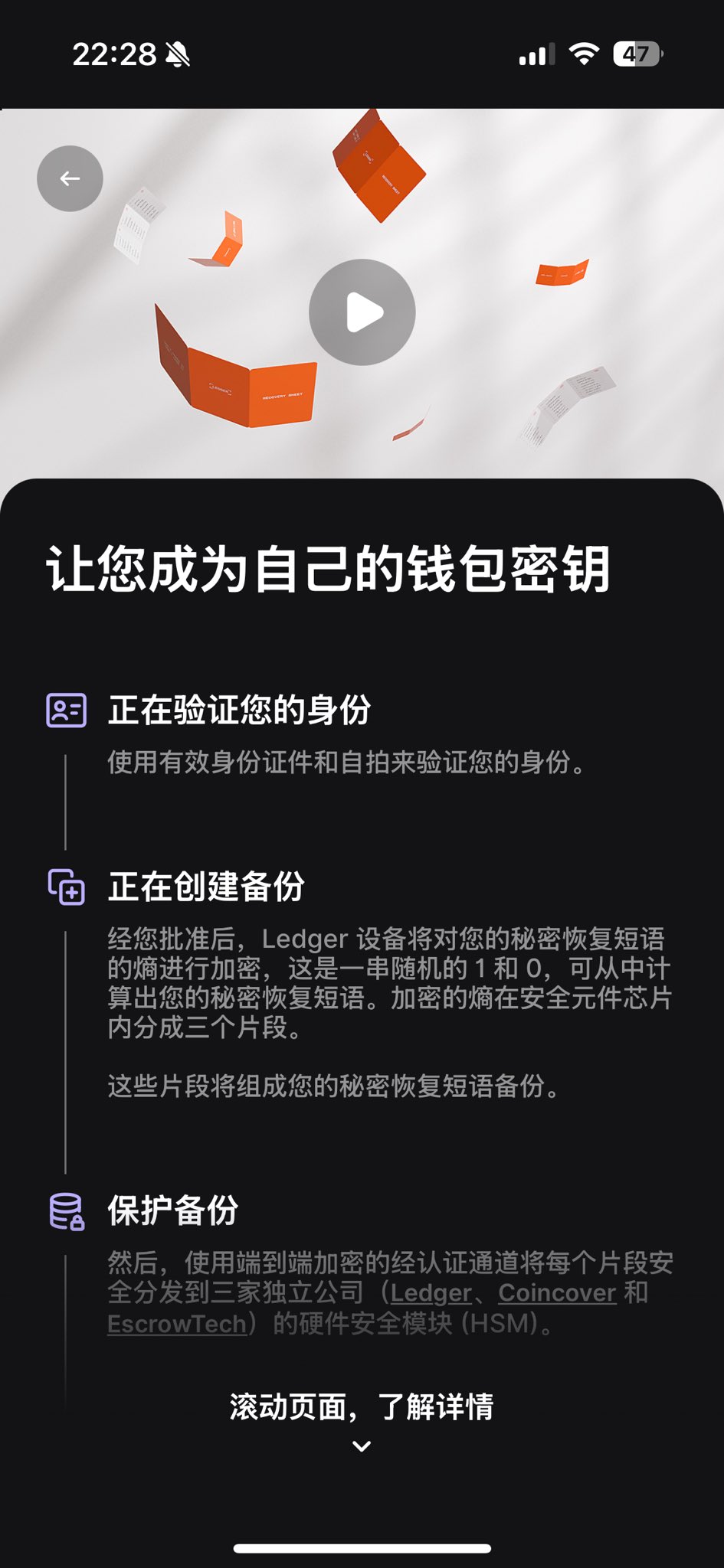Go back using the arrow button

70,178
